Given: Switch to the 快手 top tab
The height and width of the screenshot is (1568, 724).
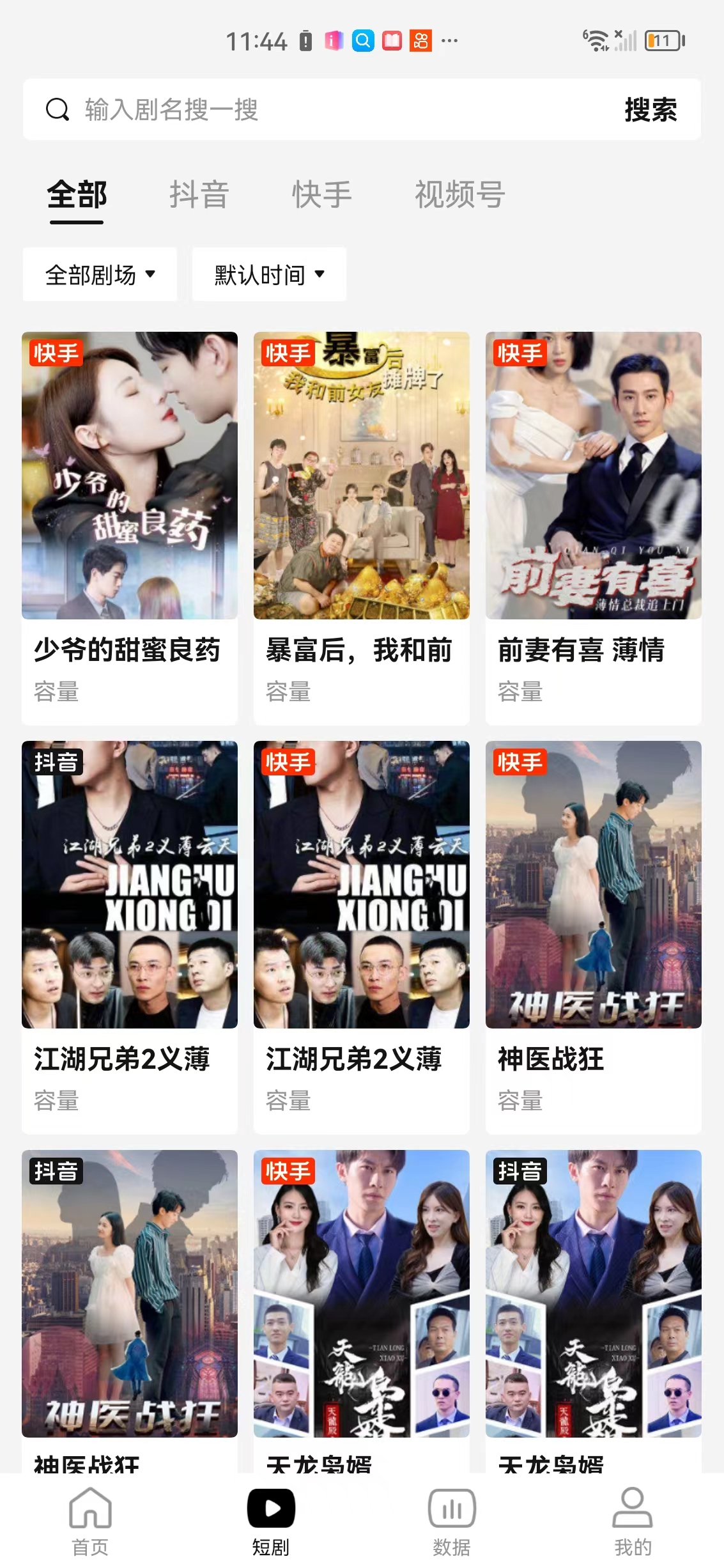Looking at the screenshot, I should [322, 194].
